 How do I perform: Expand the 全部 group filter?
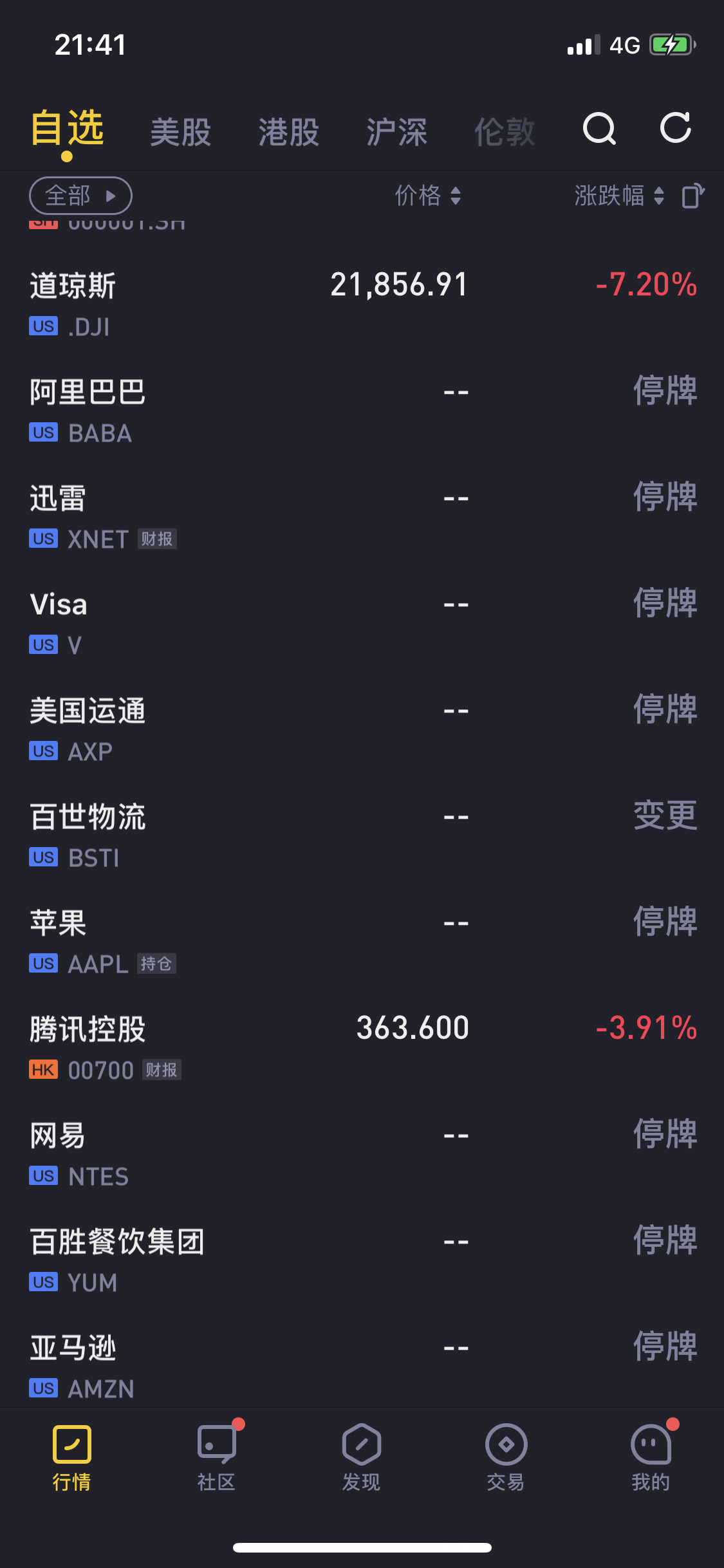click(x=80, y=196)
